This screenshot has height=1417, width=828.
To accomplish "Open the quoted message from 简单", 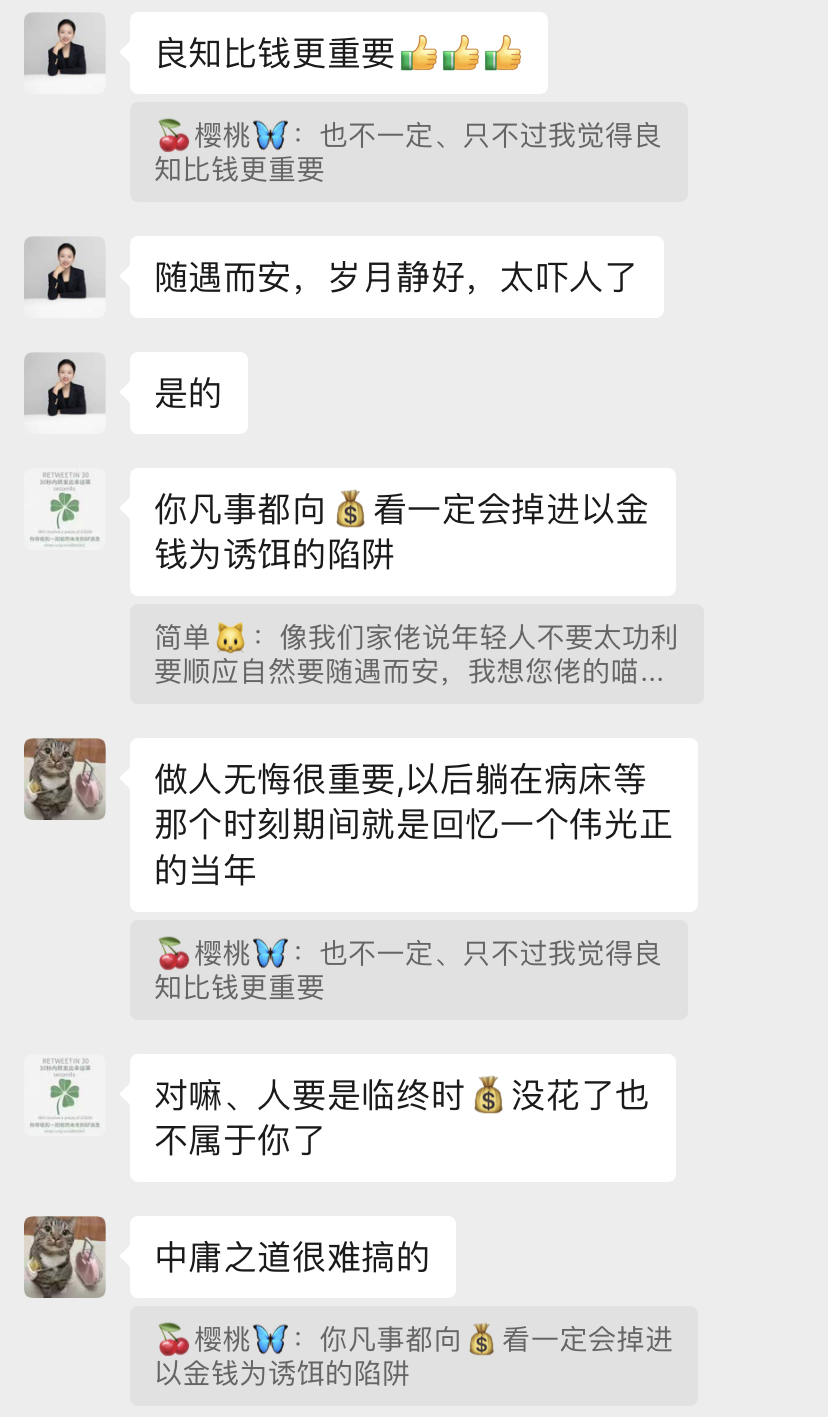I will 416,654.
